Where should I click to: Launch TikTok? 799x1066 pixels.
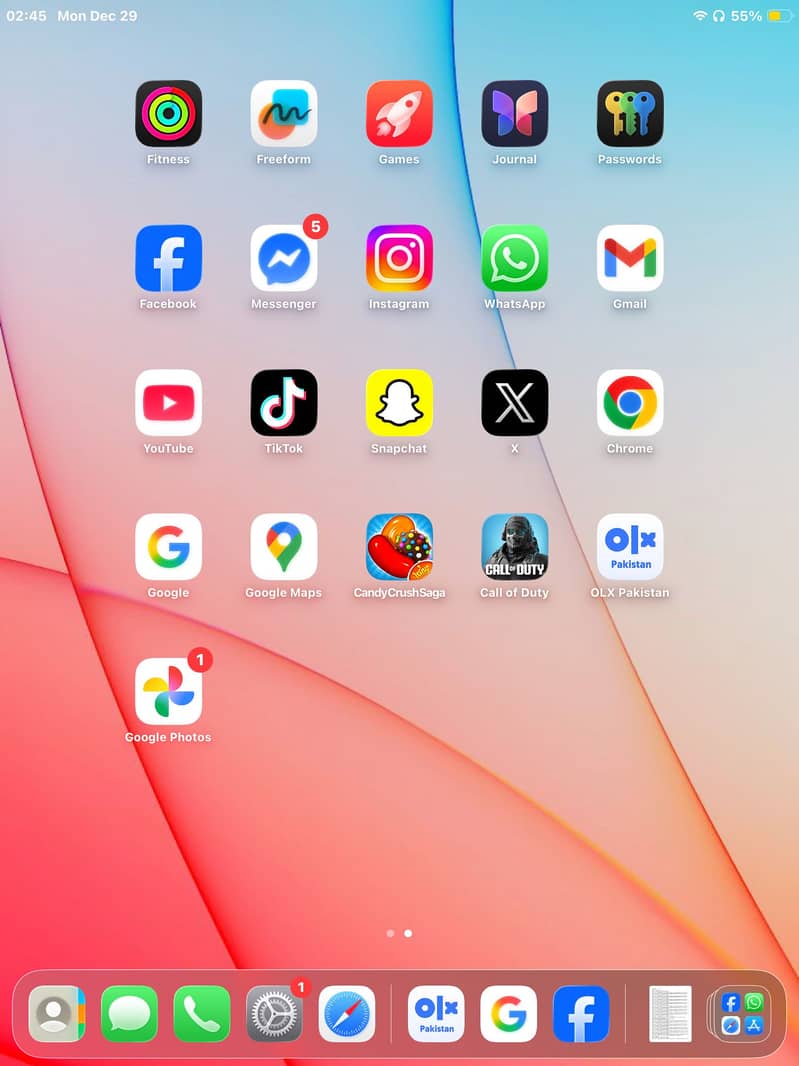pos(283,402)
